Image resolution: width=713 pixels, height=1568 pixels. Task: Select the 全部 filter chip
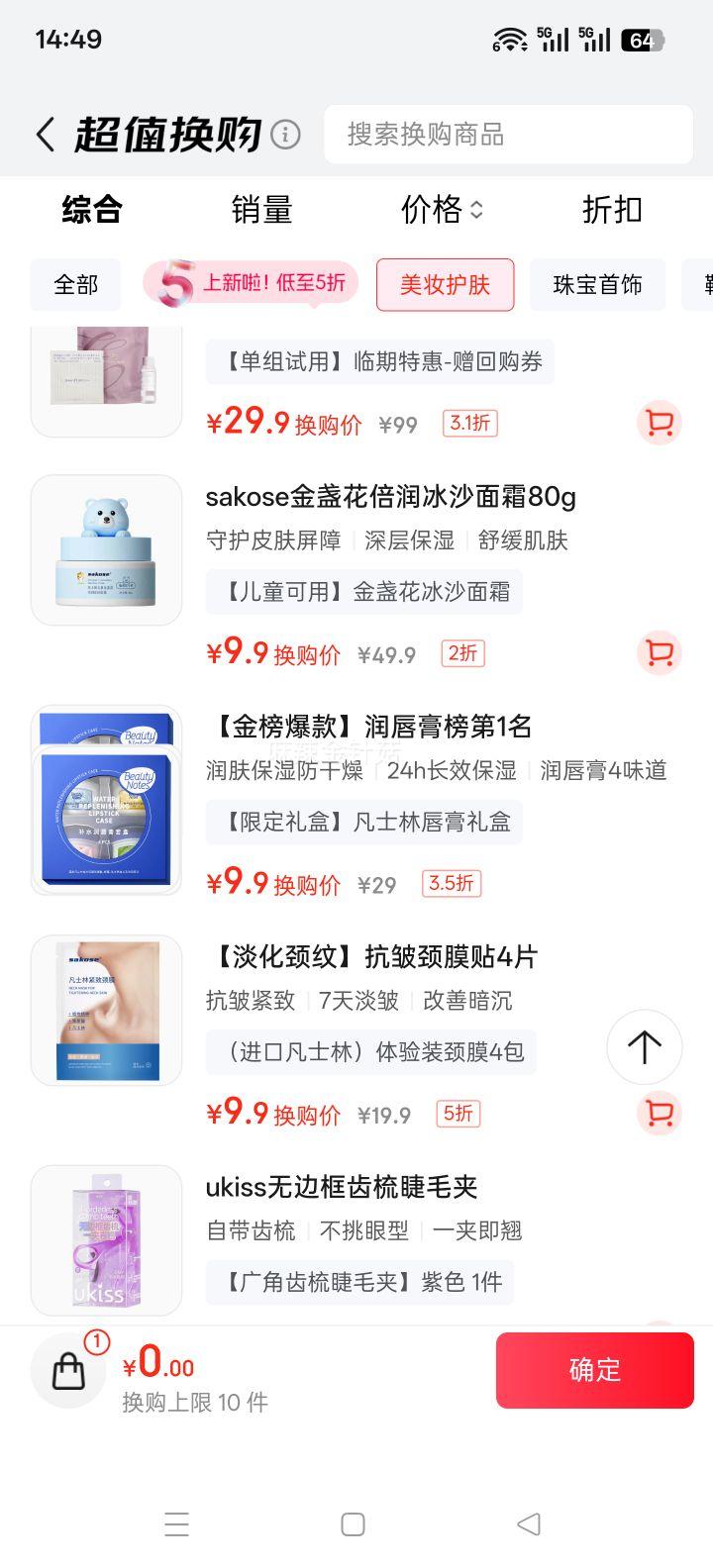click(x=75, y=284)
